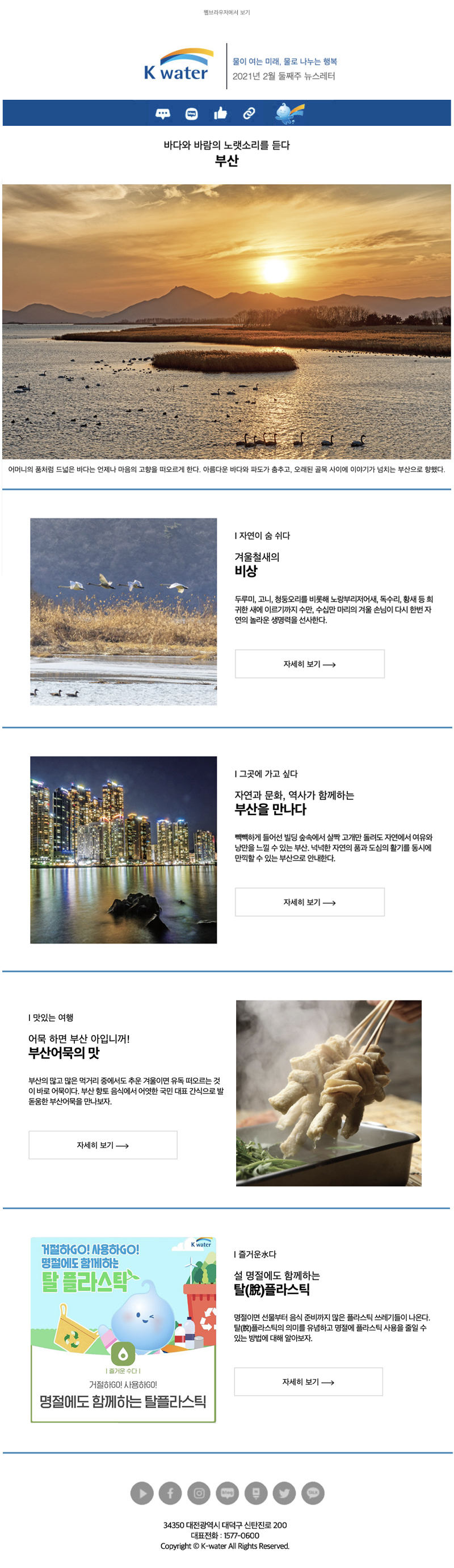This screenshot has width=454, height=1568.
Task: Open K-water's YouTube channel
Action: (x=142, y=1493)
